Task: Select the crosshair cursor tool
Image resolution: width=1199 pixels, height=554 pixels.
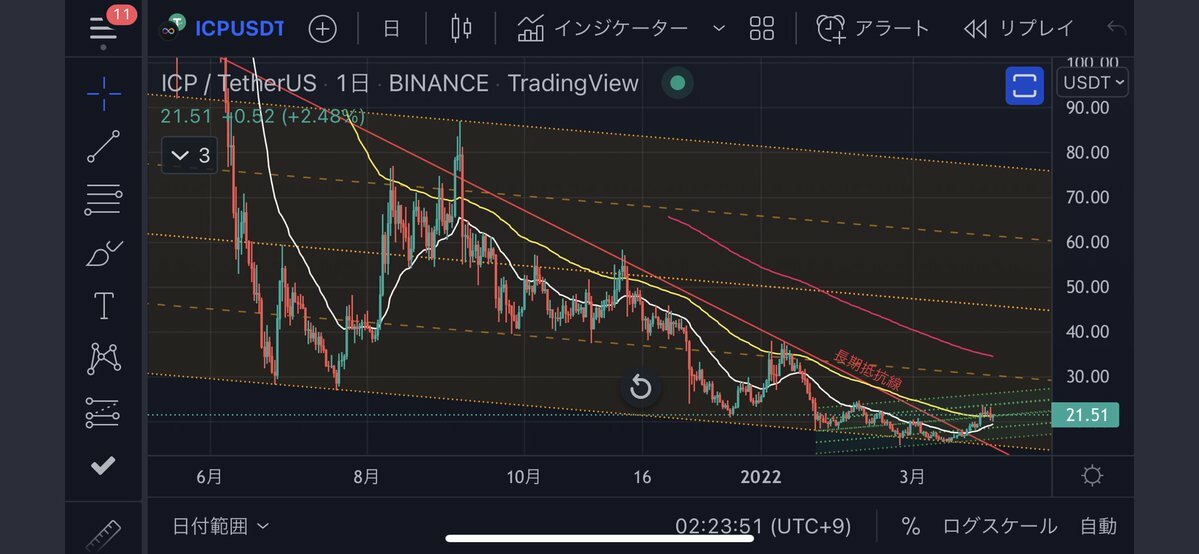Action: tap(104, 93)
